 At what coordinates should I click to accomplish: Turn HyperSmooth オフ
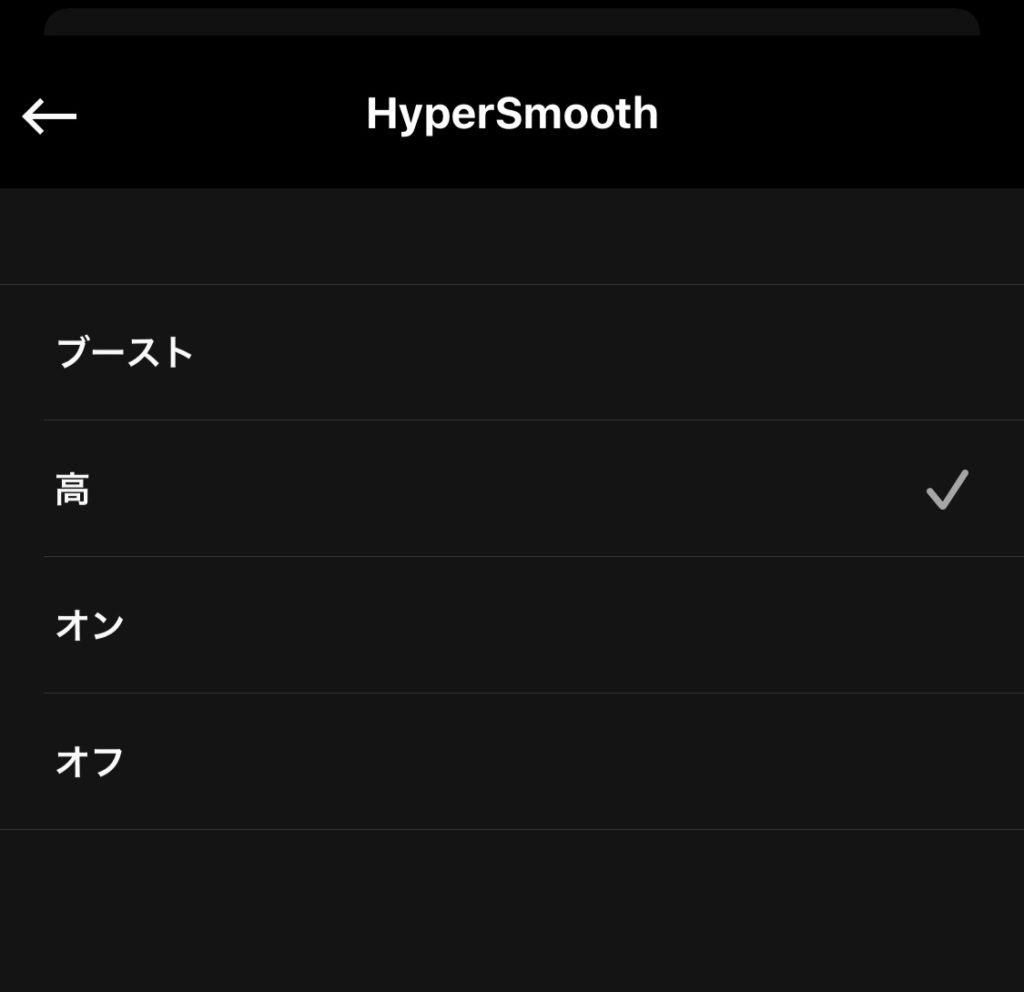point(90,762)
